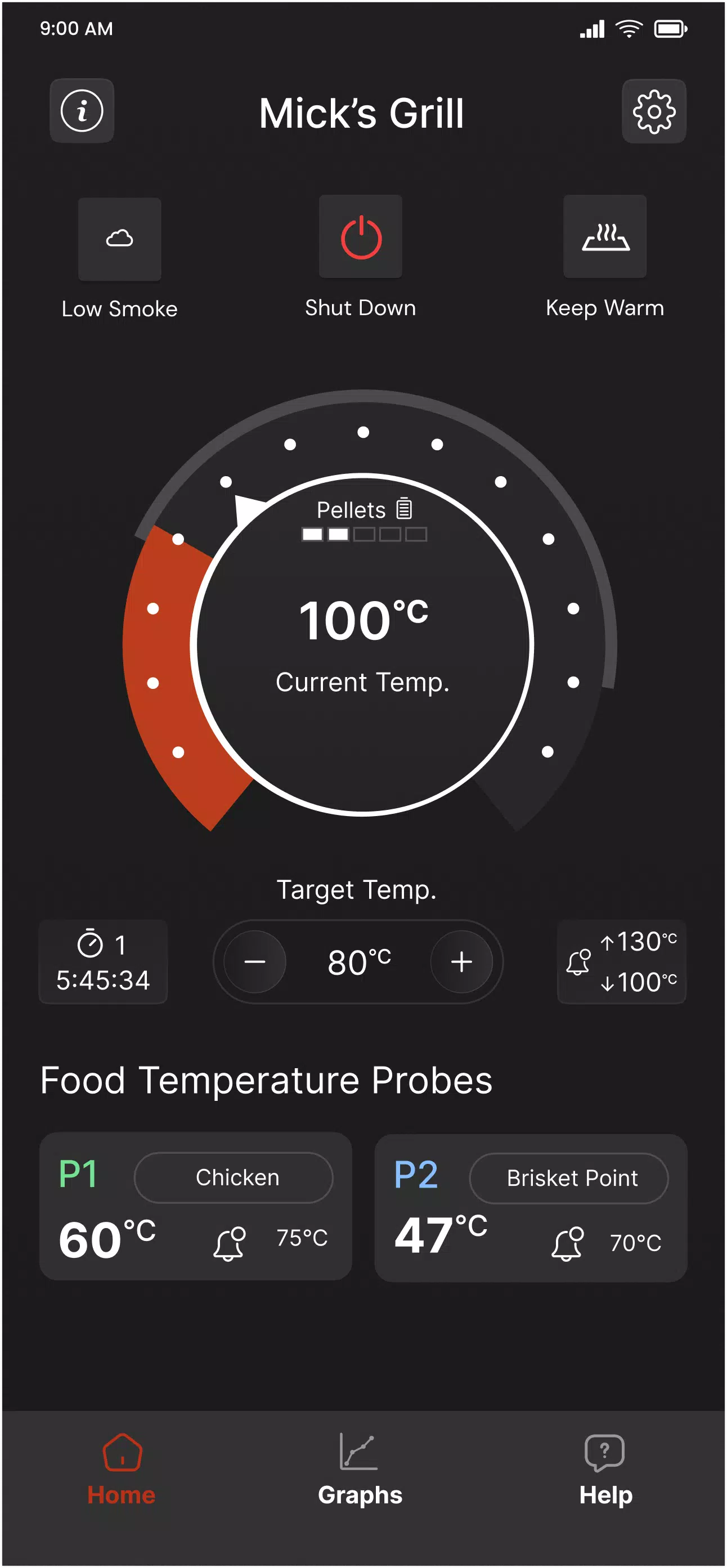
Task: Activate Low Smoke mode
Action: [x=119, y=239]
